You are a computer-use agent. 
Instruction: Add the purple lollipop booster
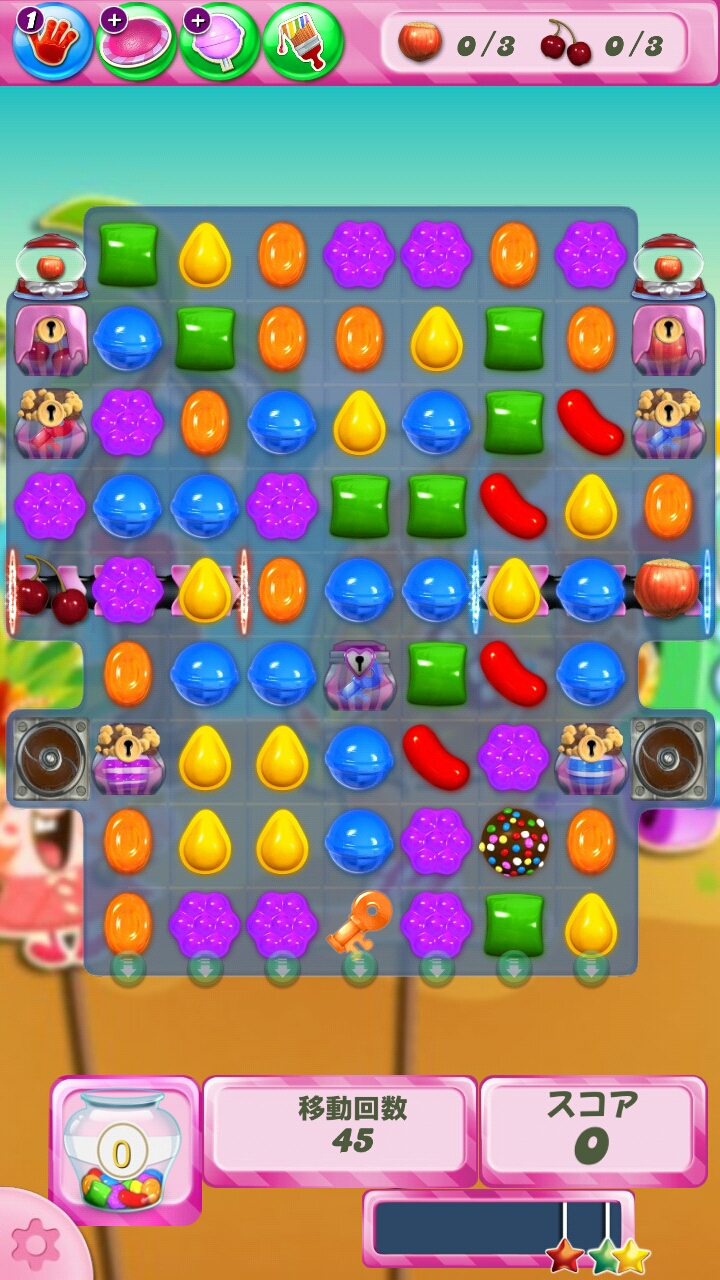point(219,42)
